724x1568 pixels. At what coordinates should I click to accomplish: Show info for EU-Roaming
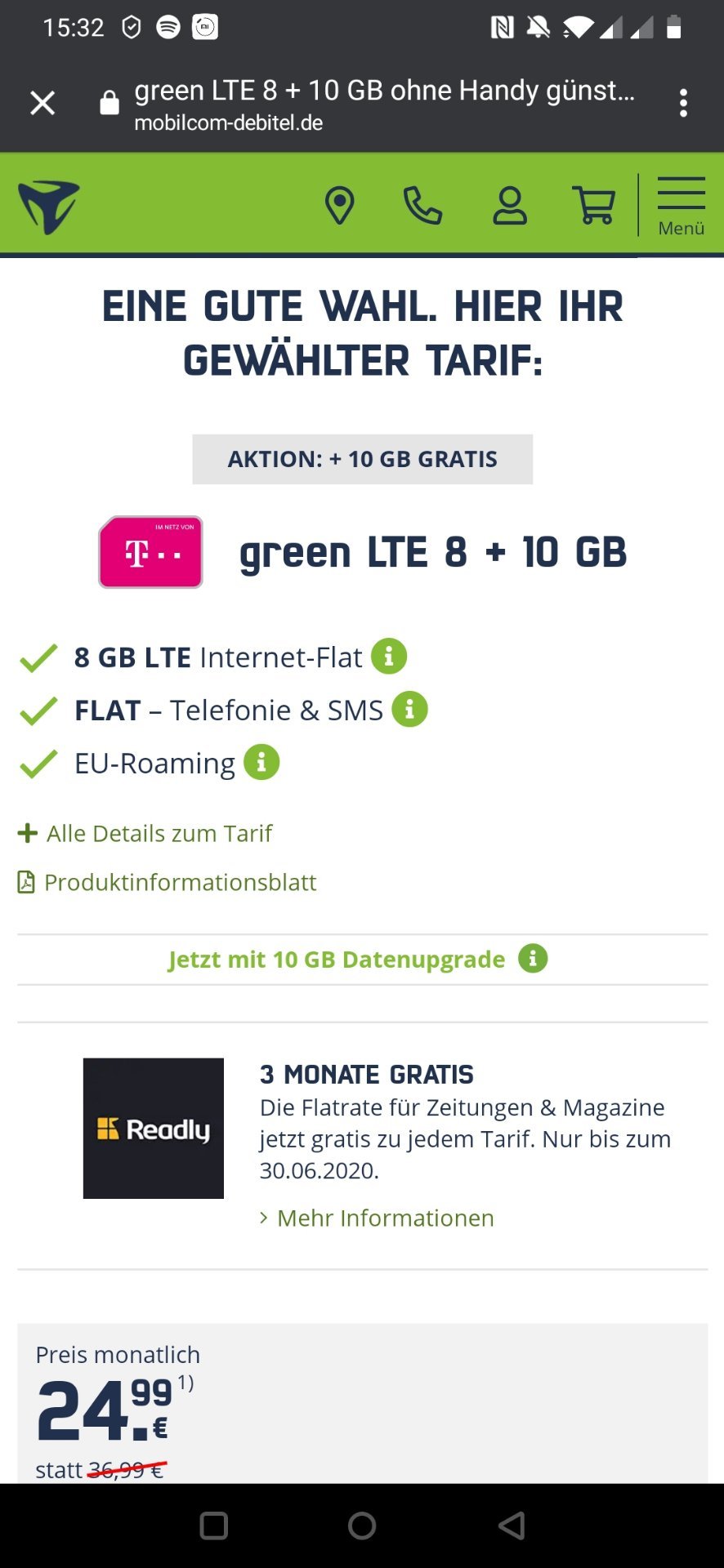pyautogui.click(x=261, y=762)
